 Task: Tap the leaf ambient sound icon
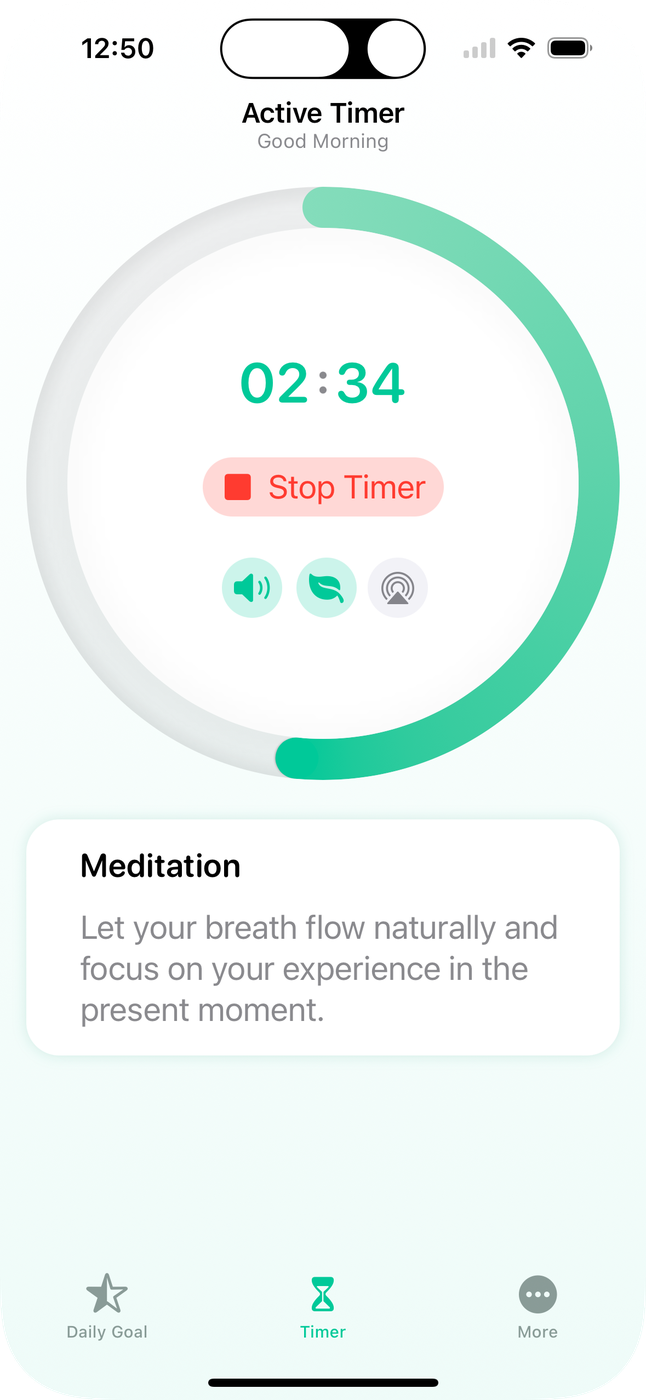[326, 587]
